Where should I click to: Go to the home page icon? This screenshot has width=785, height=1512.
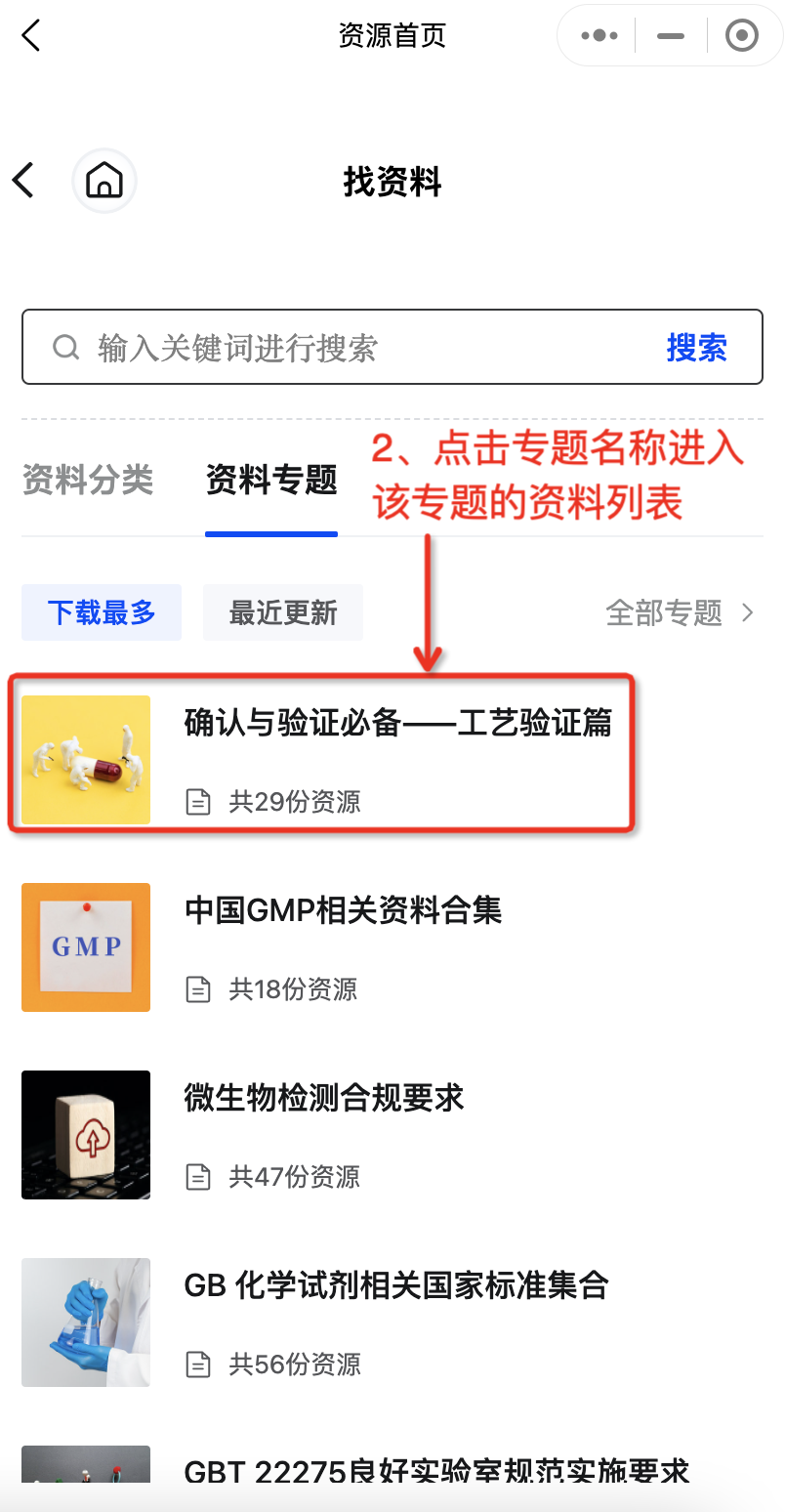click(104, 181)
